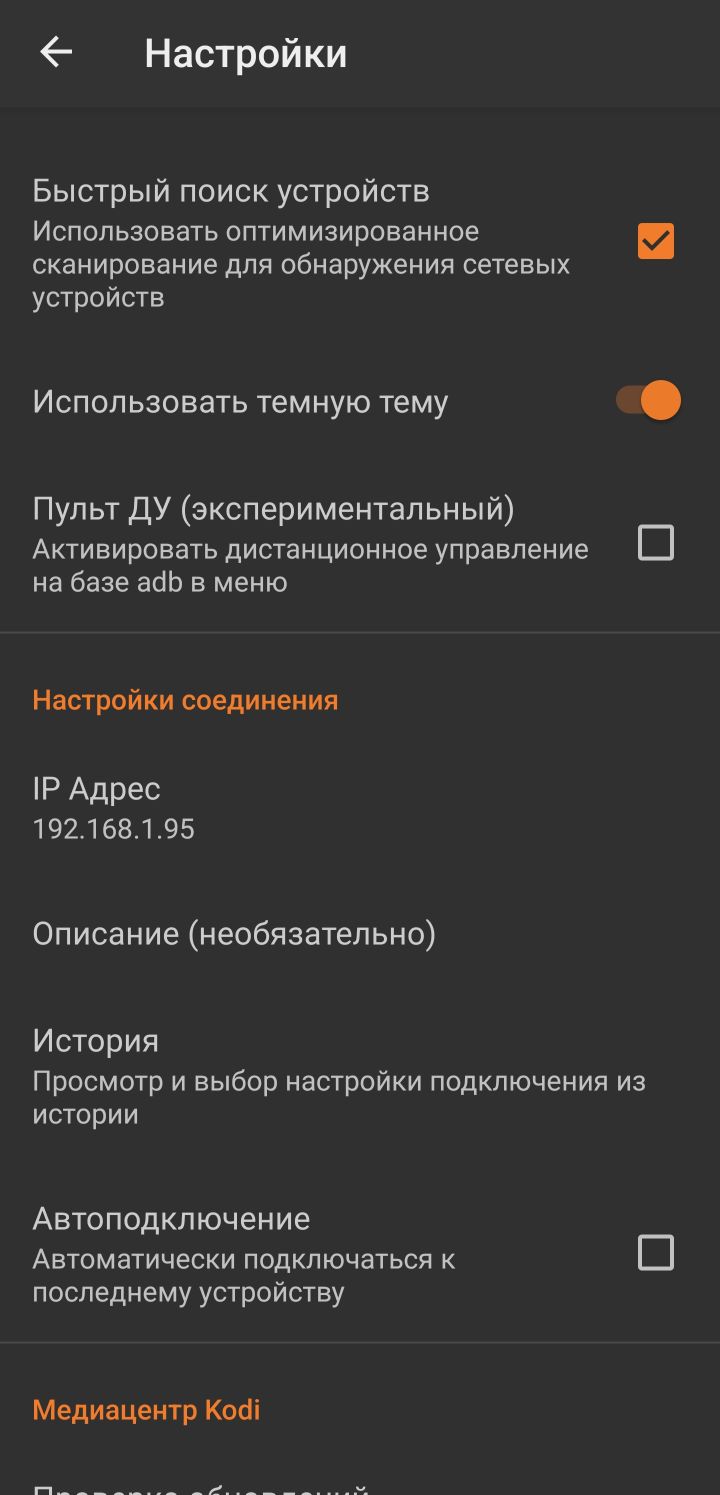Turn off the Использовать темную тему switch
The height and width of the screenshot is (1495, 720).
coord(649,401)
